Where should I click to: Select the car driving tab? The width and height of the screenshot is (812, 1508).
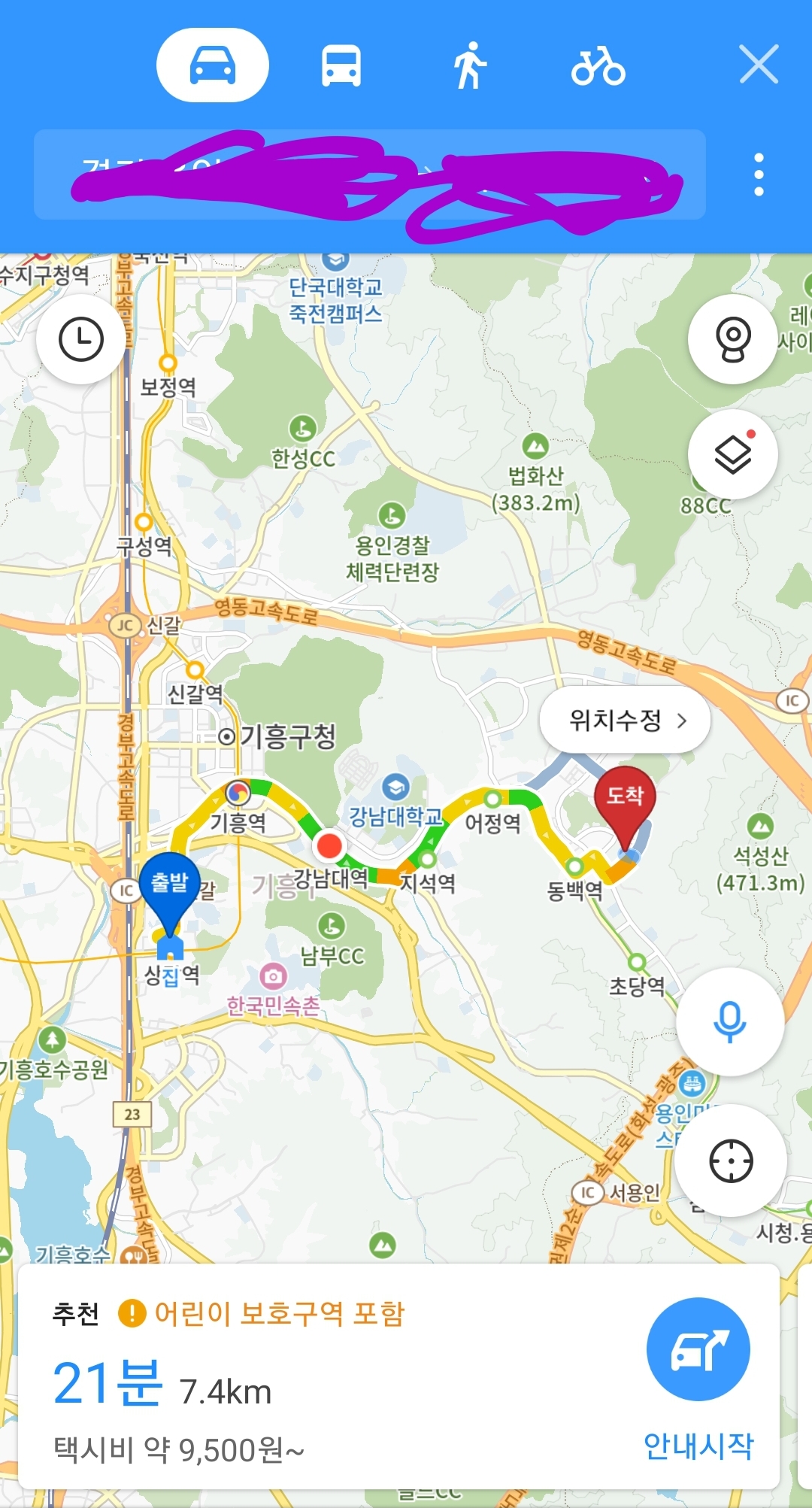pyautogui.click(x=213, y=65)
